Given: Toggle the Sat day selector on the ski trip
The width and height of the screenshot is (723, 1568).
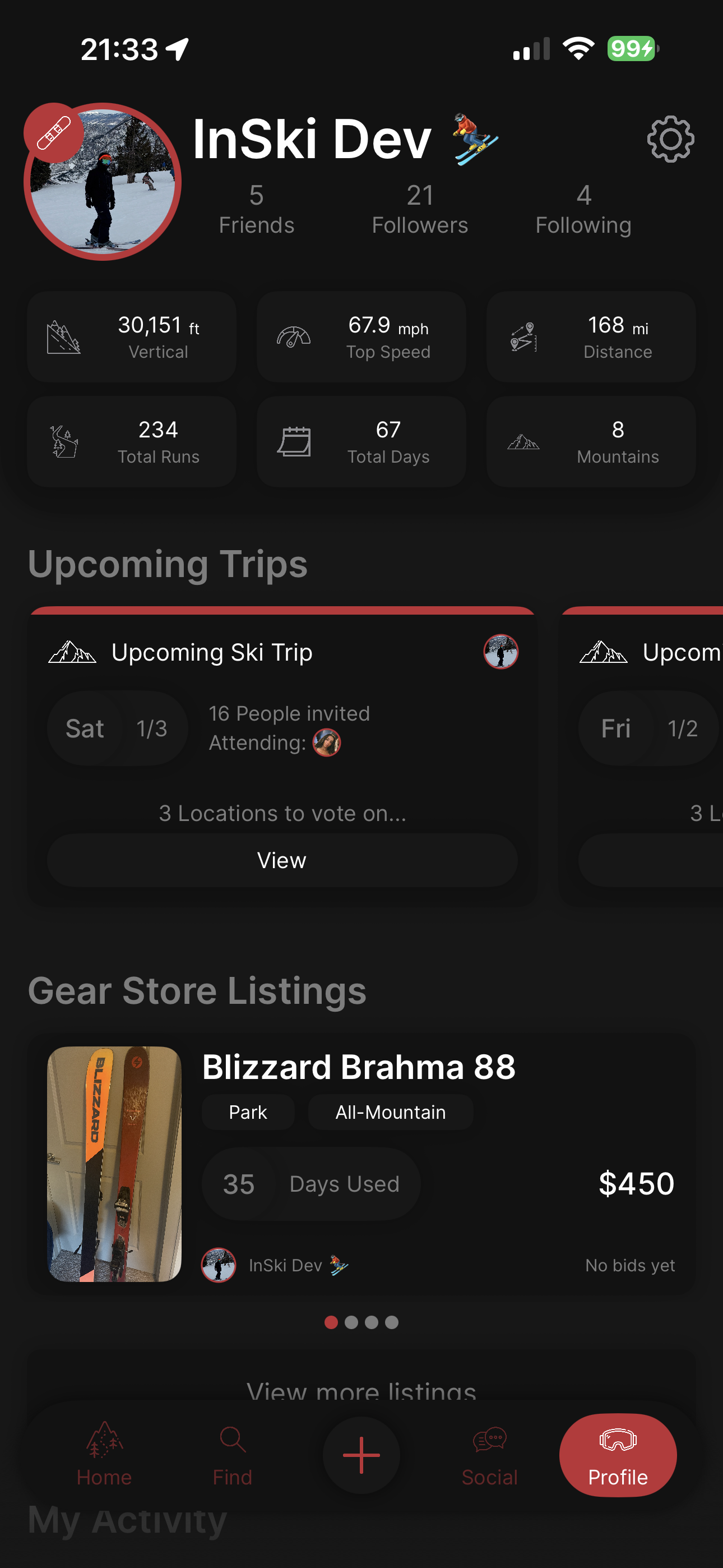Looking at the screenshot, I should click(86, 728).
